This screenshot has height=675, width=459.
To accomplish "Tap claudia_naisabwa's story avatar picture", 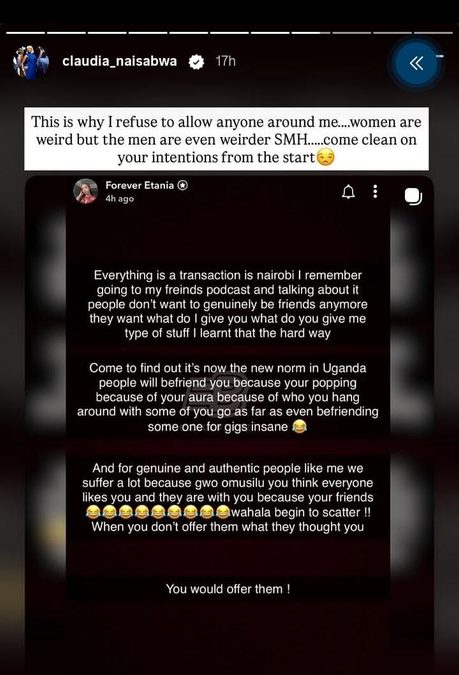I will [x=31, y=62].
